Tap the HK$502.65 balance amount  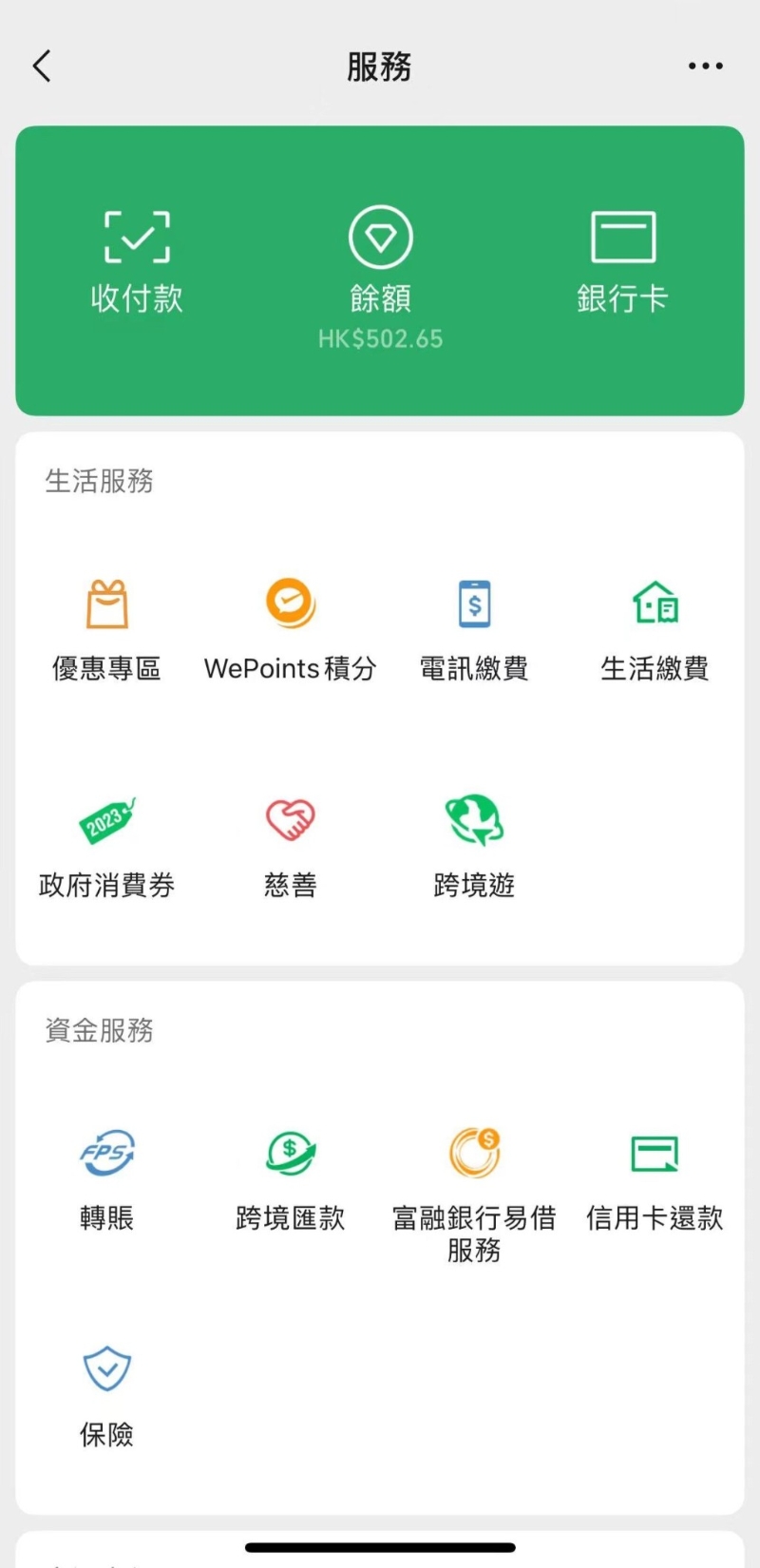pyautogui.click(x=380, y=337)
